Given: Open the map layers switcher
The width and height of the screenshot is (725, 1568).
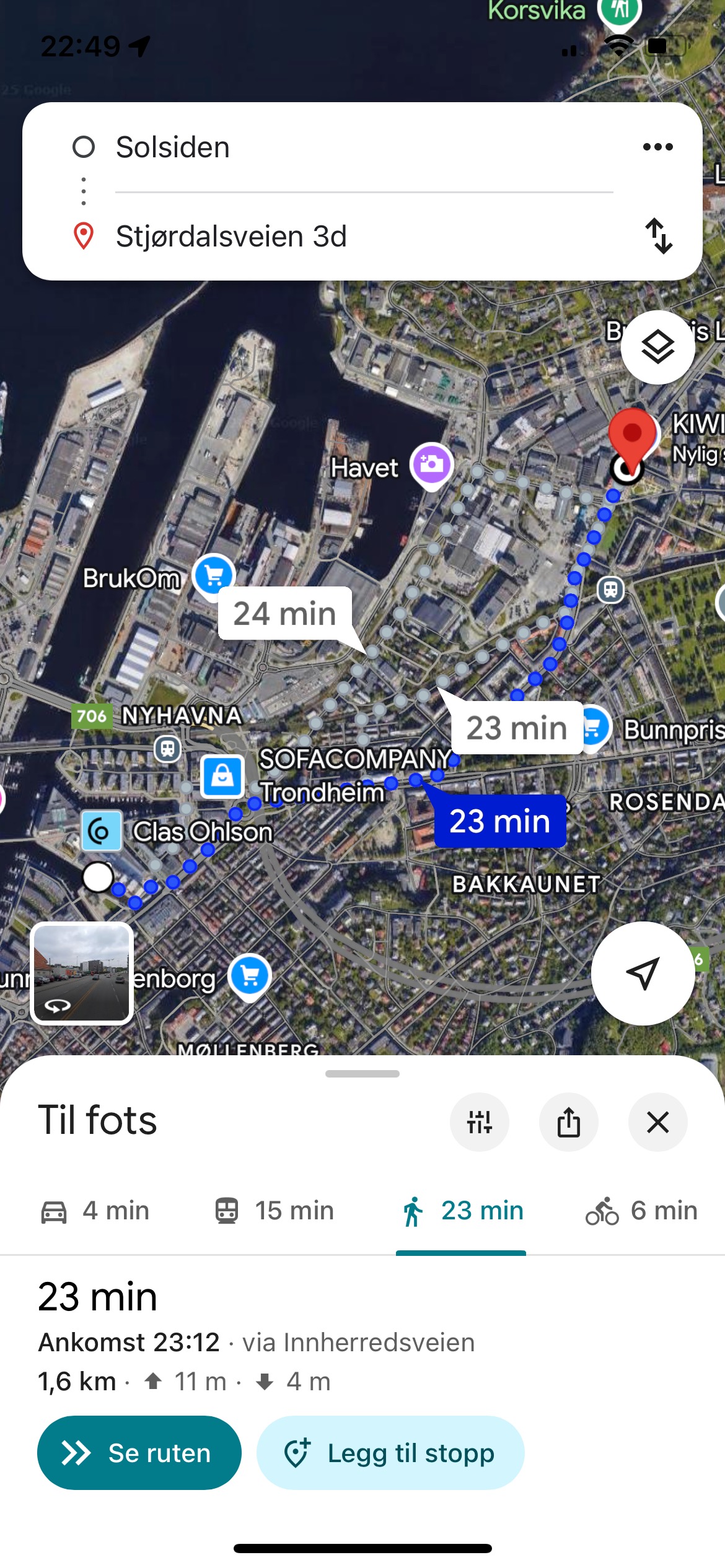Looking at the screenshot, I should 657,346.
